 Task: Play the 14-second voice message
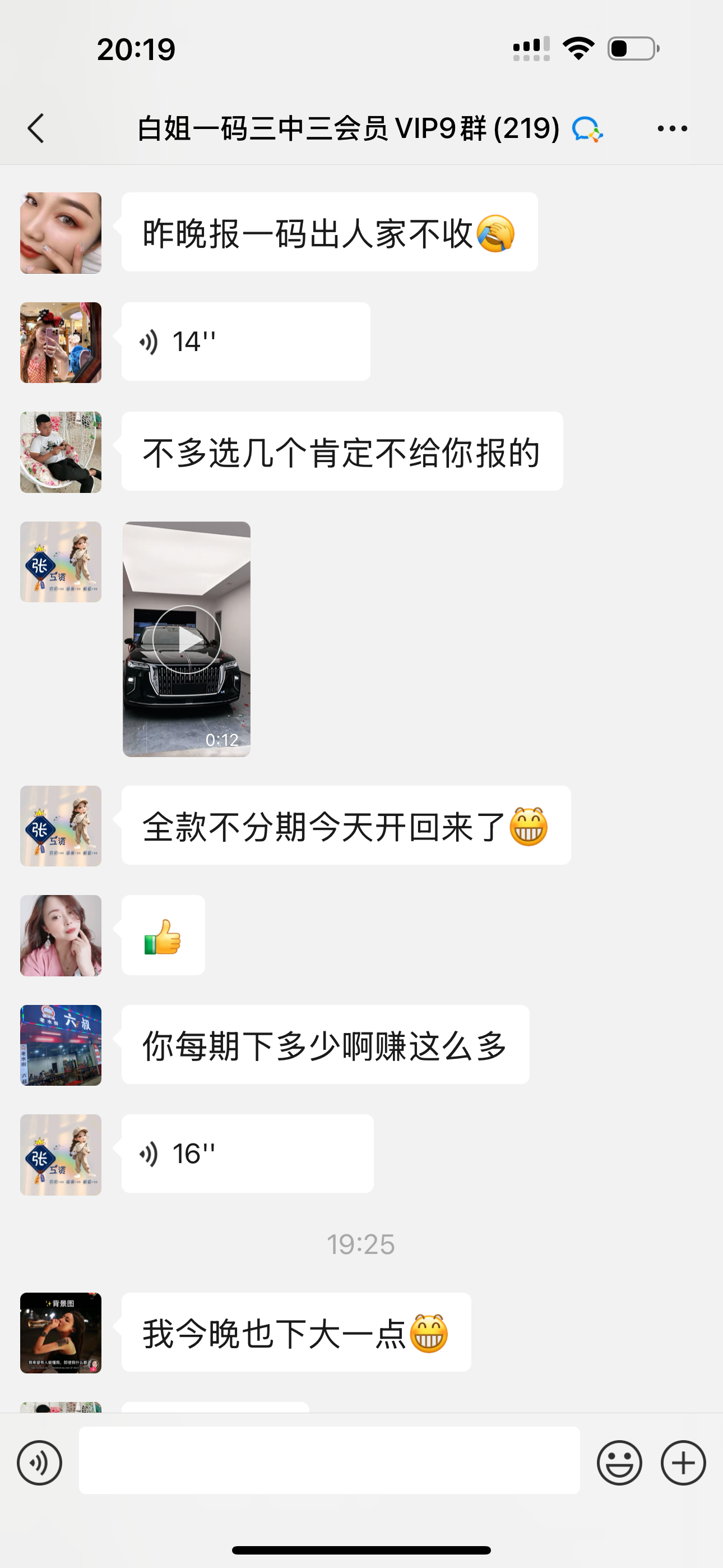pos(245,342)
